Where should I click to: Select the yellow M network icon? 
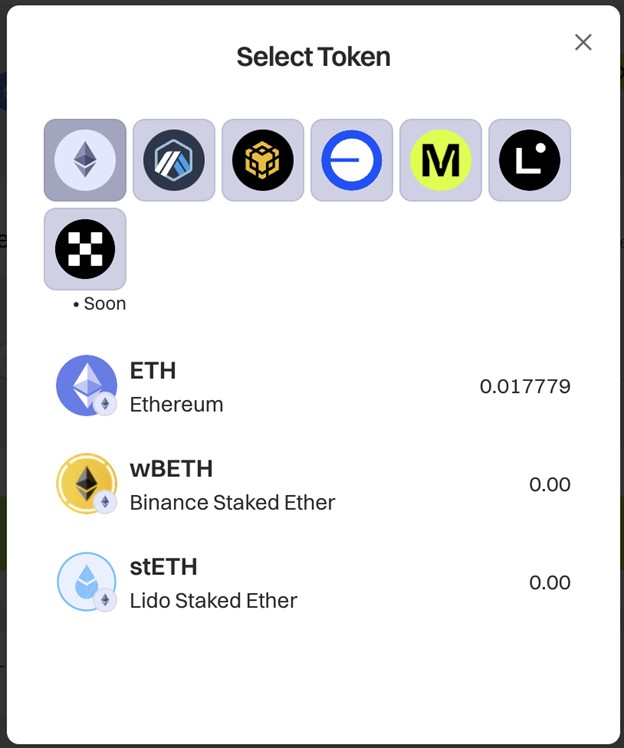(441, 160)
